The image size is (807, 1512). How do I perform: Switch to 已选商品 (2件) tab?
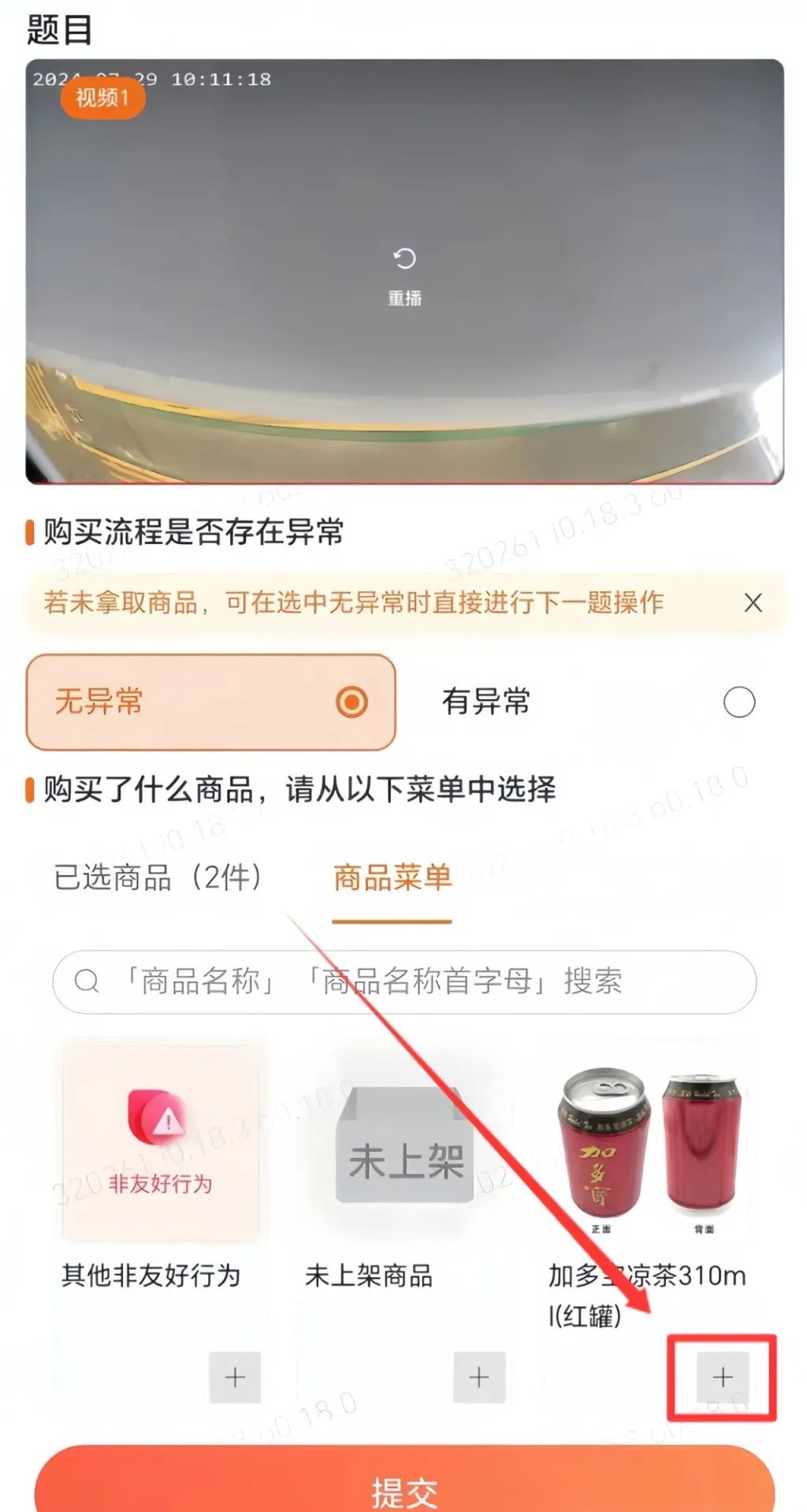(x=158, y=877)
